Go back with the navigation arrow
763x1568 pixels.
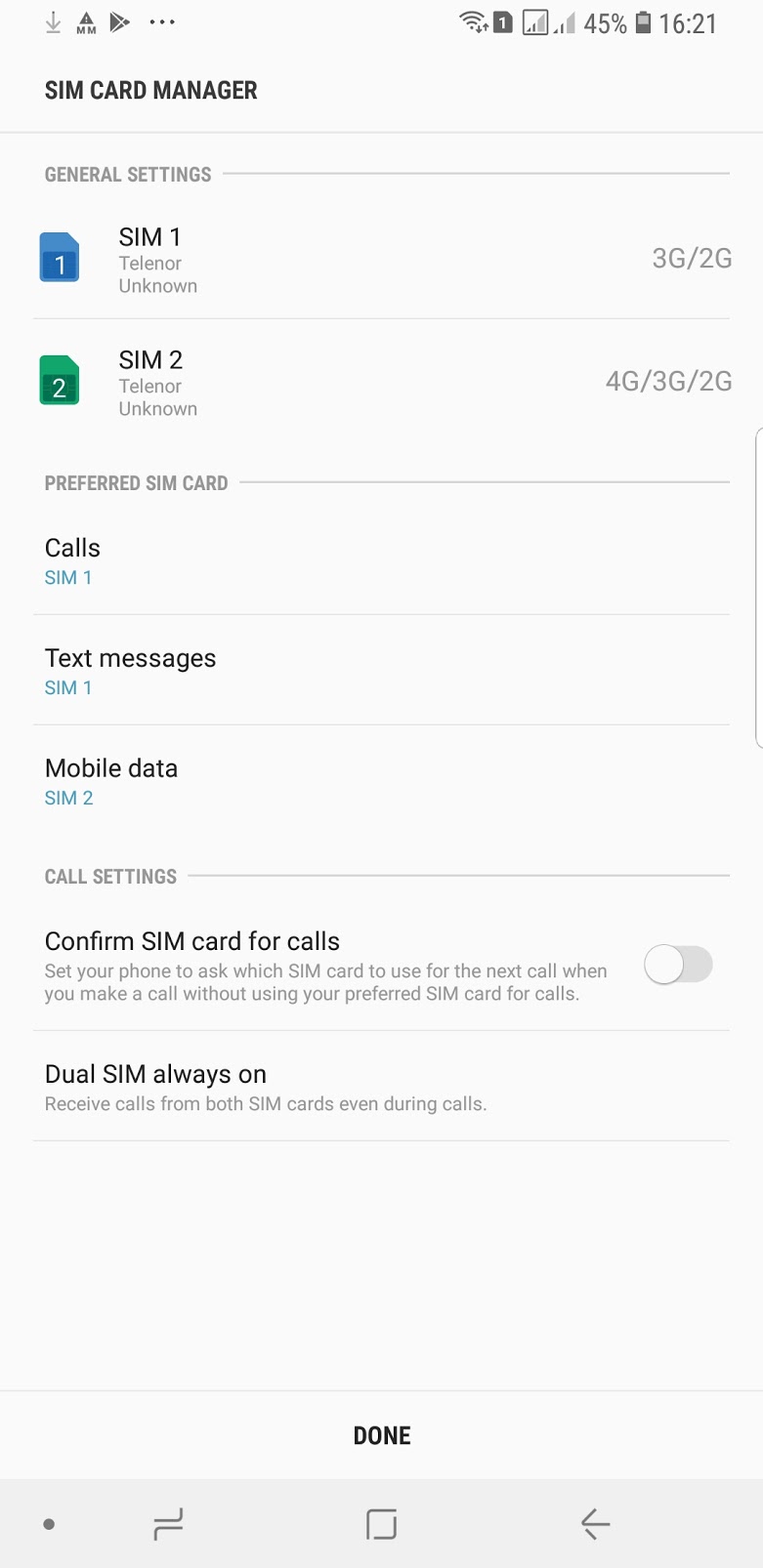pos(595,1523)
